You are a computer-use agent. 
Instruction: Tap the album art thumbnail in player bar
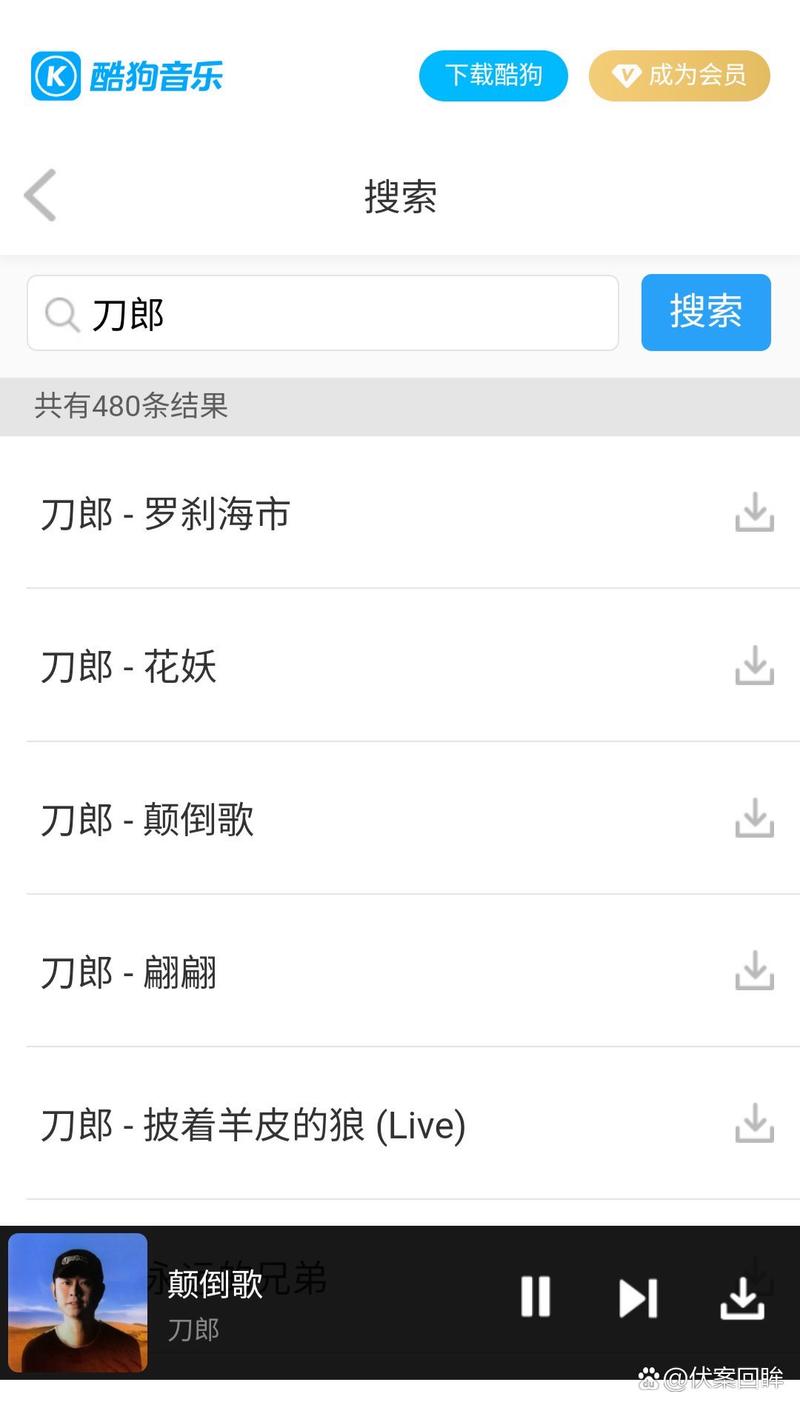(78, 1302)
